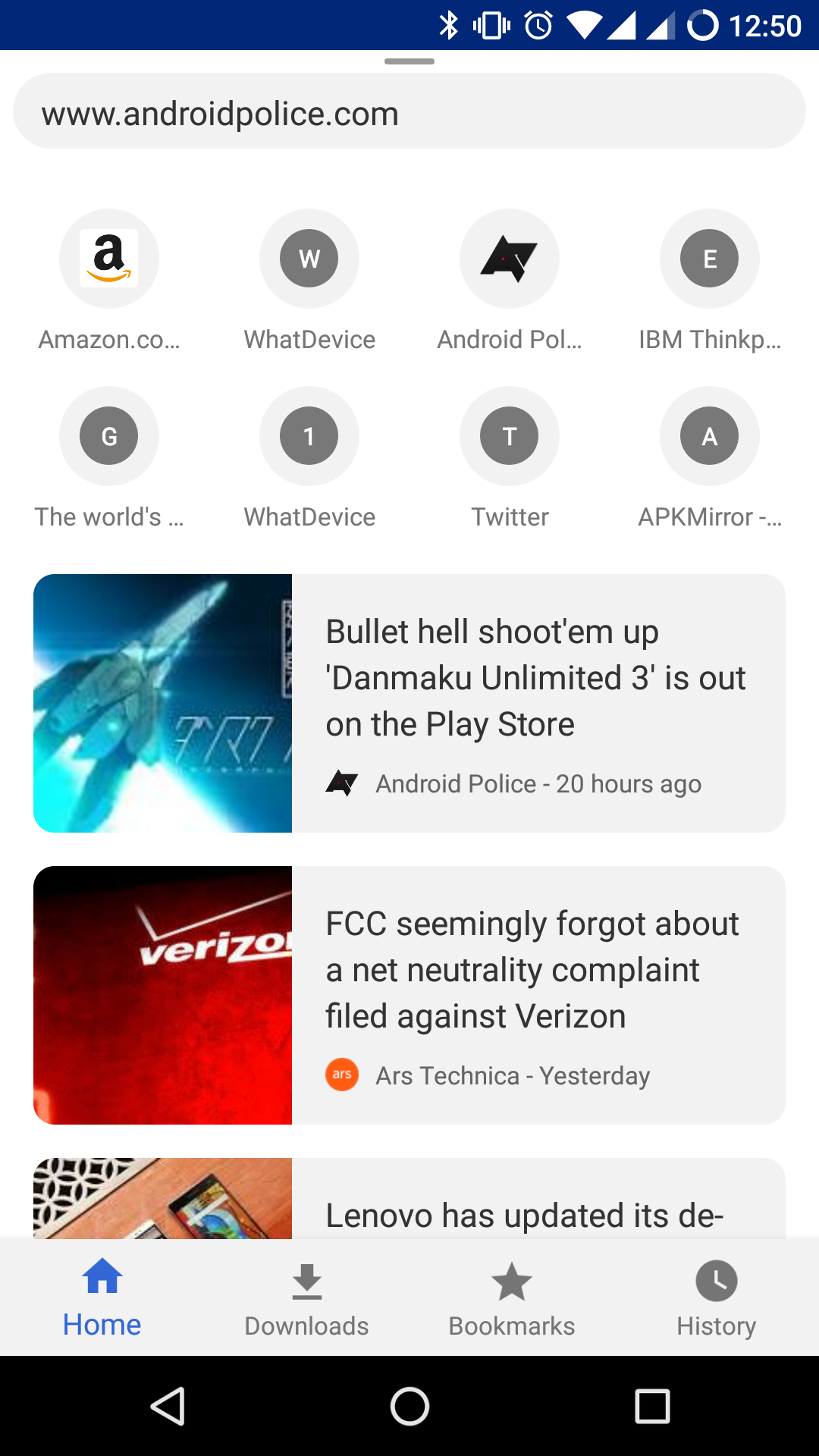Open the Android Police shortcut icon
The height and width of the screenshot is (1456, 819).
[x=509, y=259]
